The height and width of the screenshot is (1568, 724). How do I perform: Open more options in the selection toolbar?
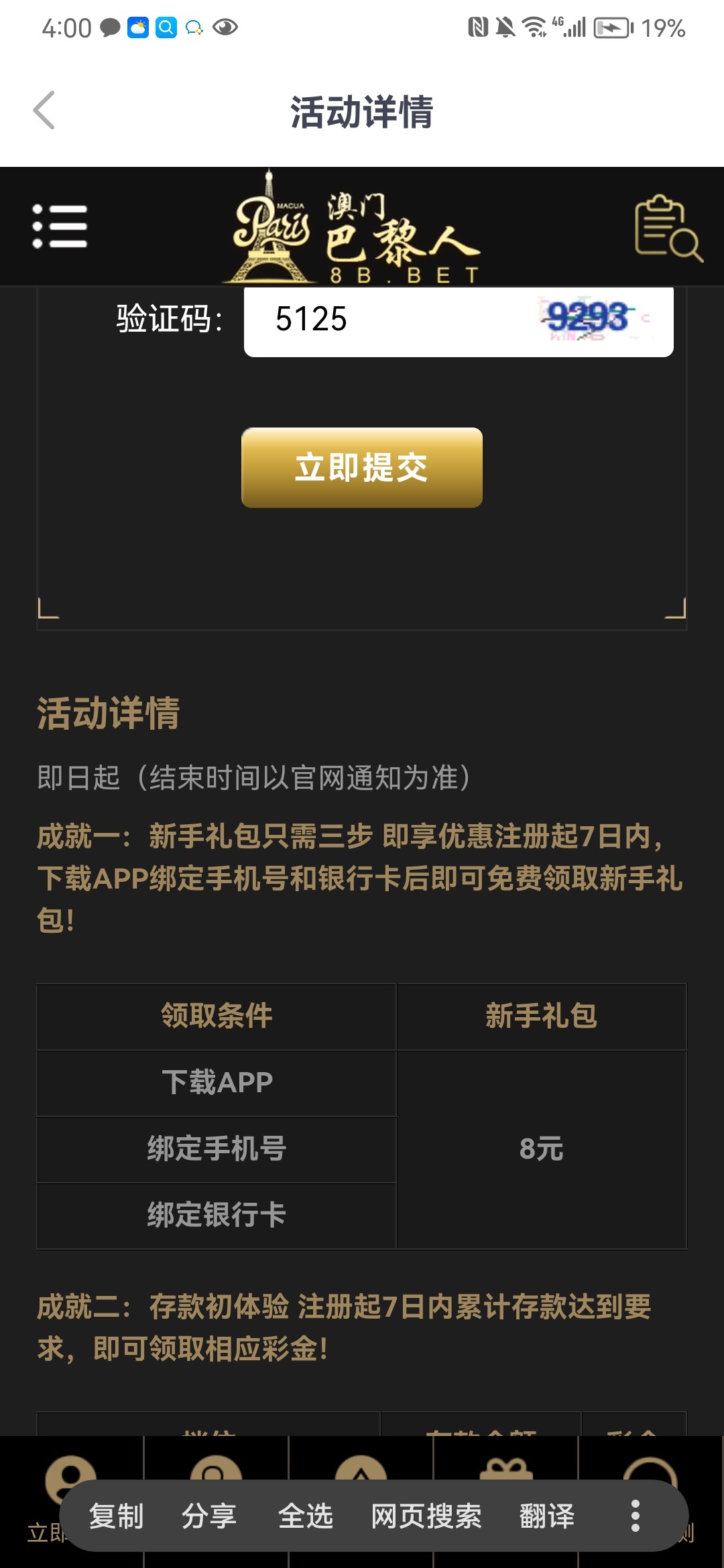point(636,1516)
